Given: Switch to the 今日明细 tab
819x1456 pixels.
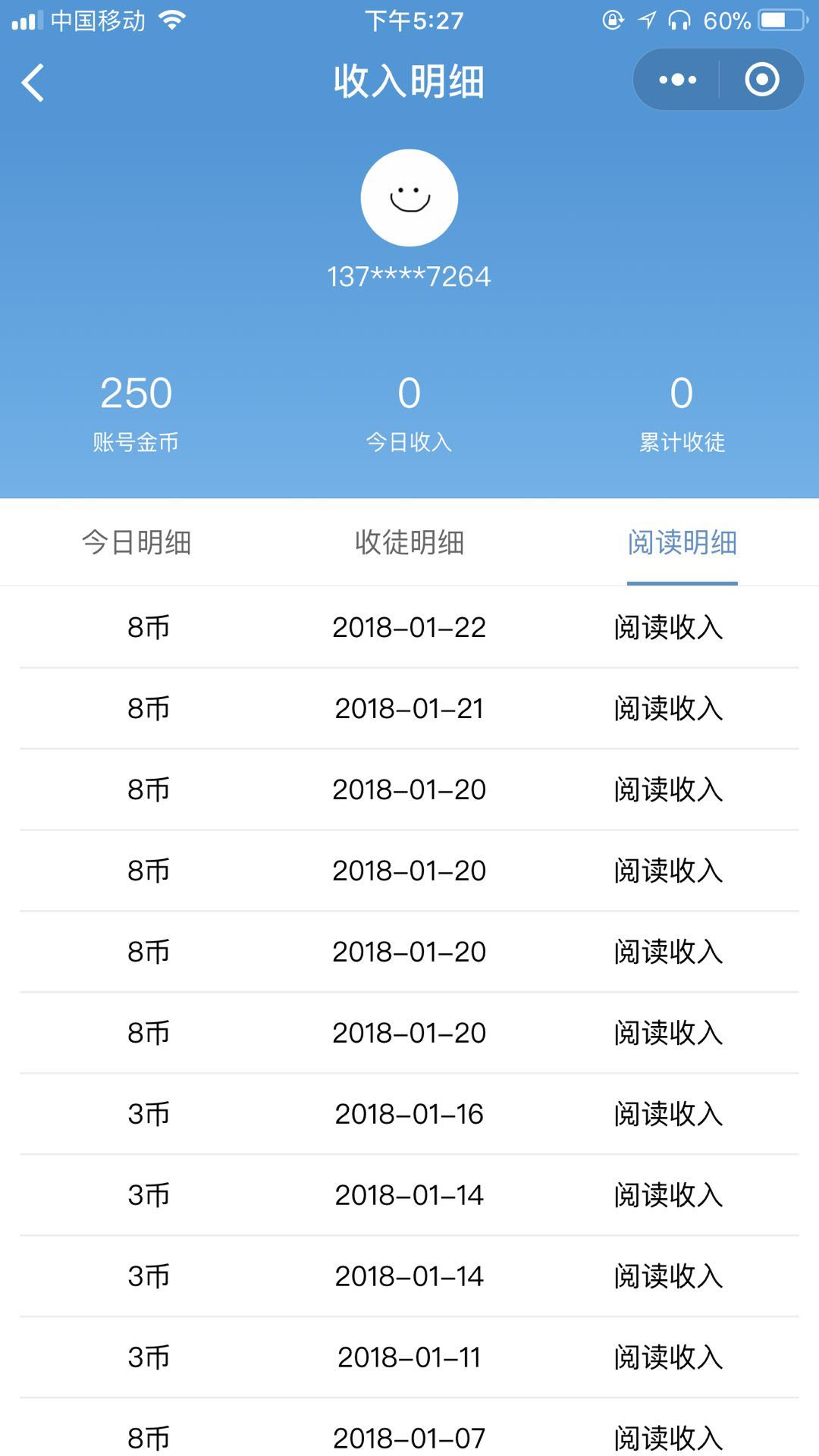Looking at the screenshot, I should coord(136,542).
